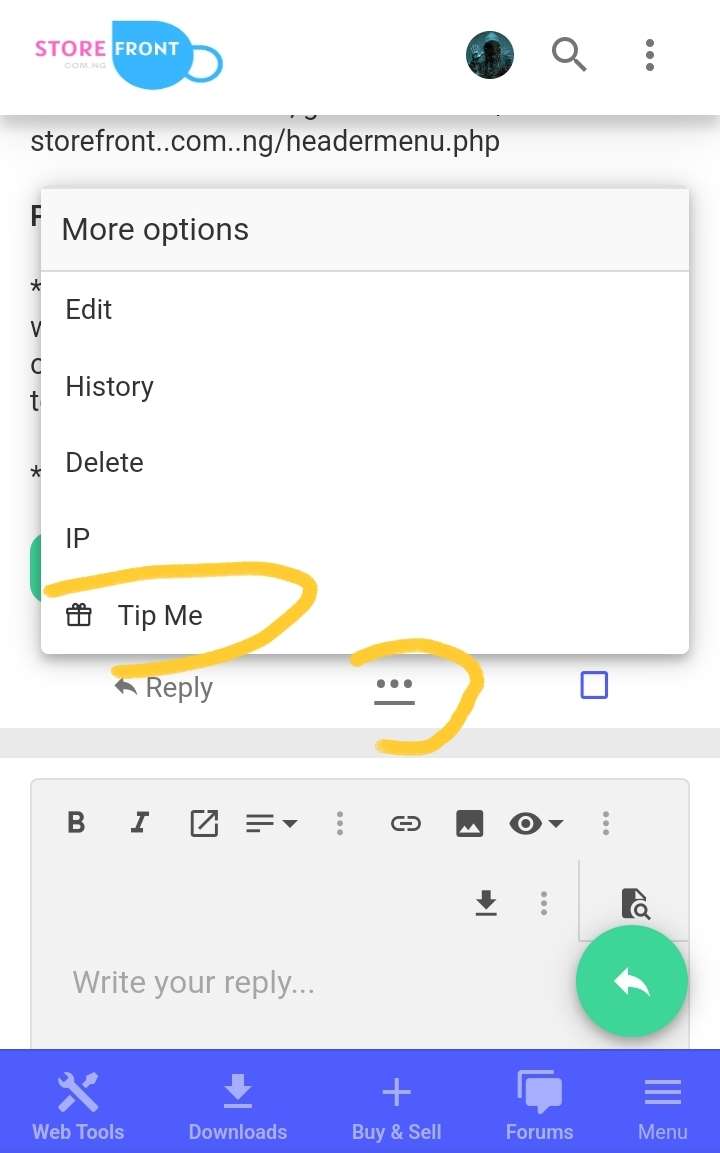The image size is (720, 1153).
Task: Open the user avatar profile
Action: click(x=490, y=55)
